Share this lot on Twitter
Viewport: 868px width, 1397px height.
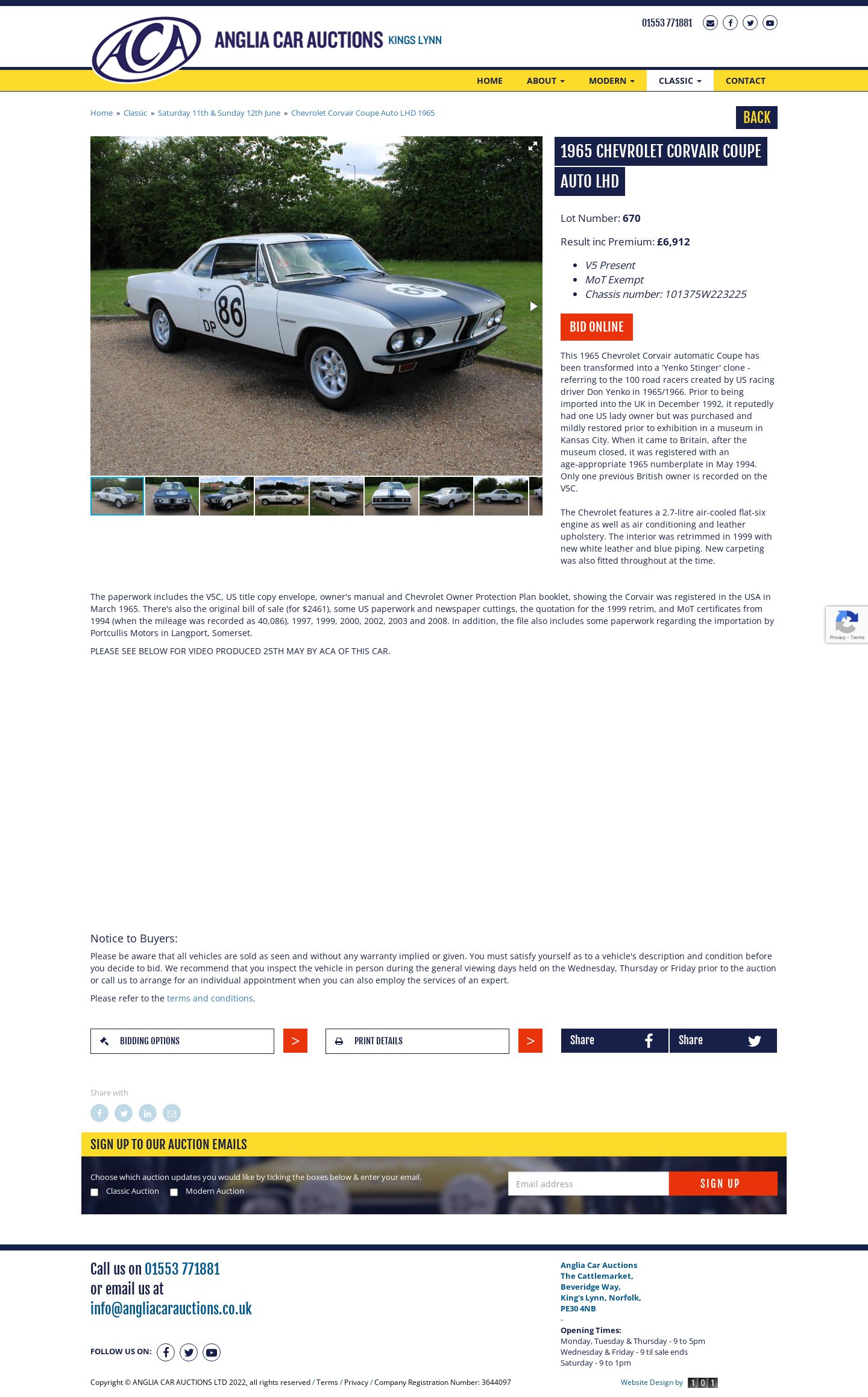pos(723,1041)
